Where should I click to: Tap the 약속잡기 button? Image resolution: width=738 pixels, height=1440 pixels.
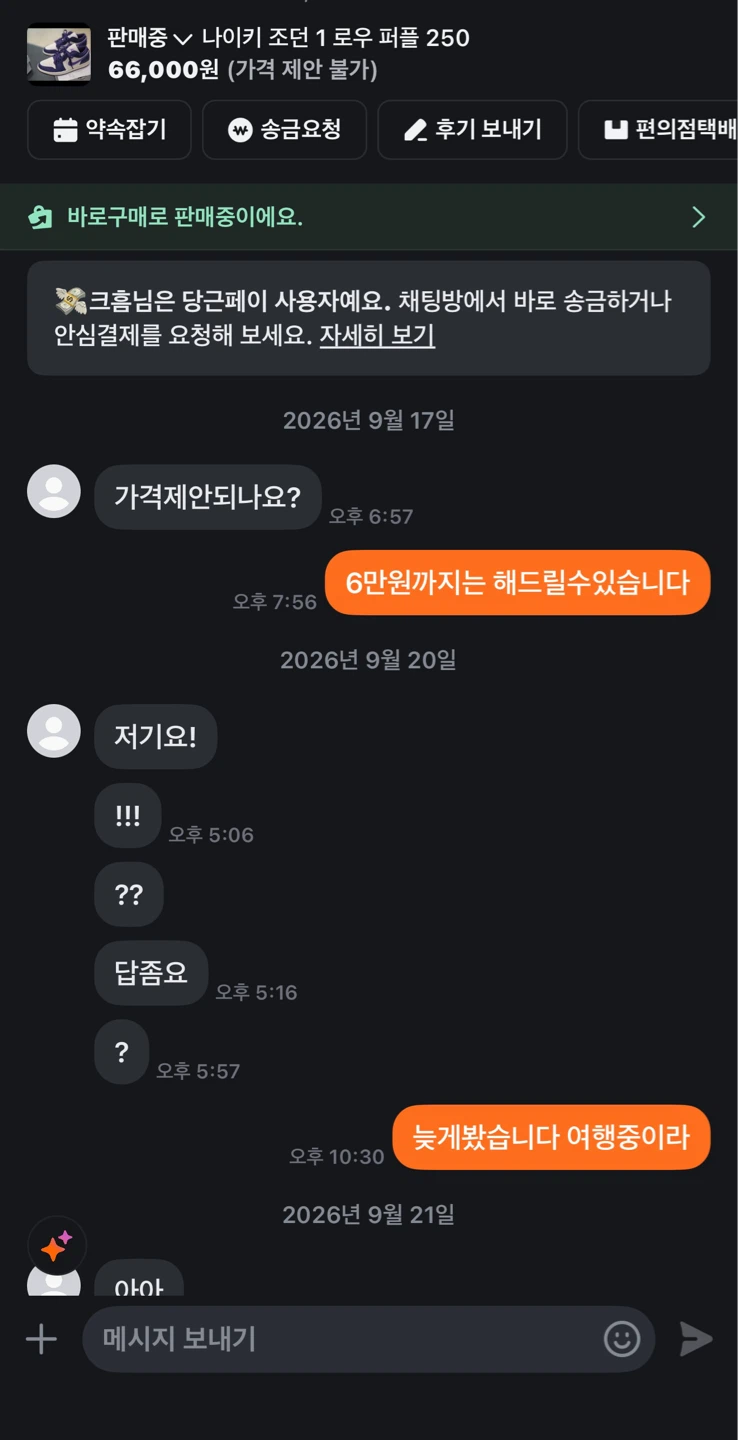coord(109,130)
